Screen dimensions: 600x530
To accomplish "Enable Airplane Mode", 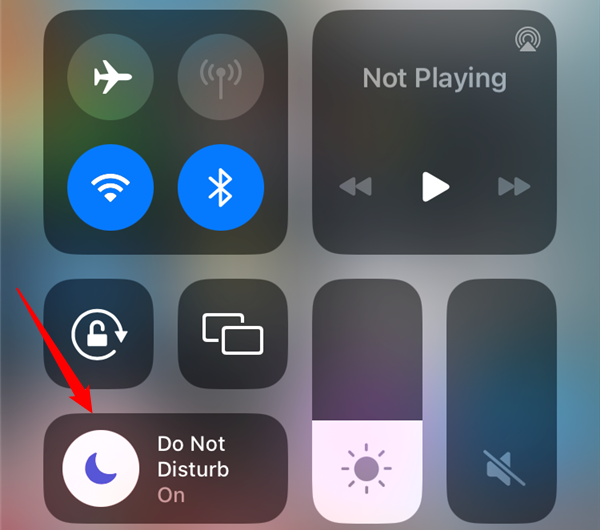I will tap(110, 77).
